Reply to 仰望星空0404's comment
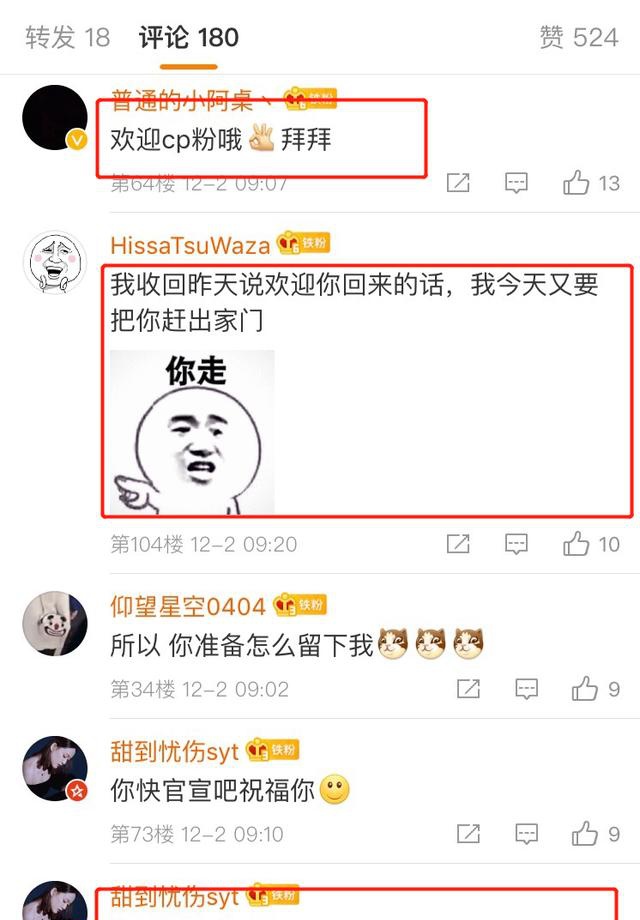The width and height of the screenshot is (640, 920). pyautogui.click(x=527, y=689)
